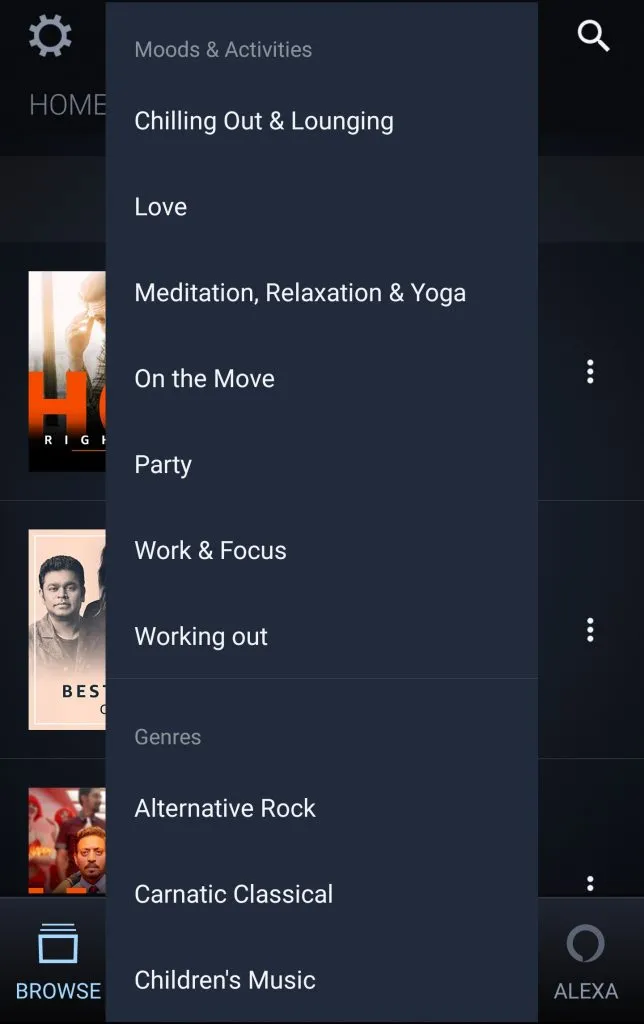
Task: Select Chilling Out & Lounging
Action: [264, 121]
